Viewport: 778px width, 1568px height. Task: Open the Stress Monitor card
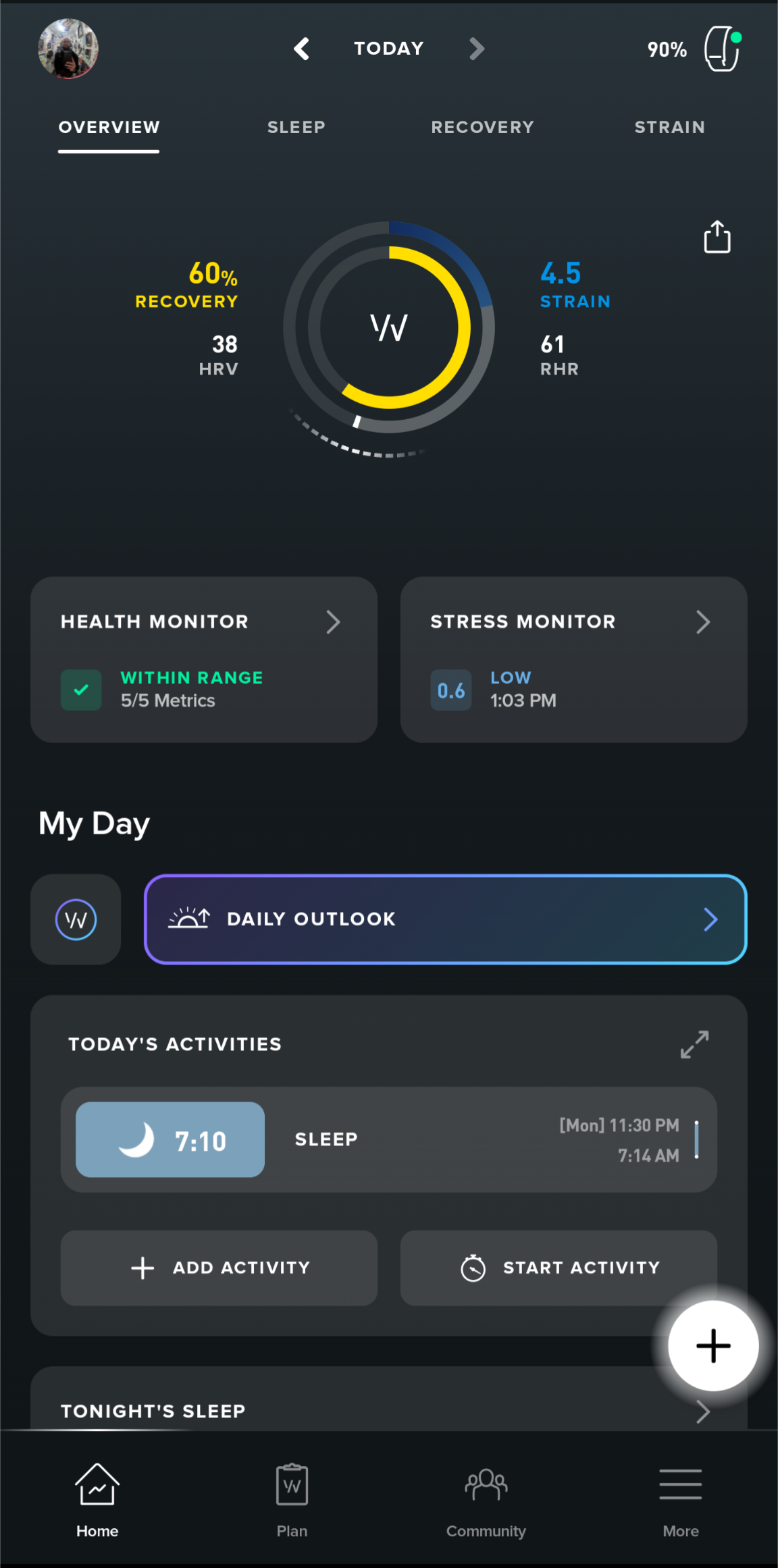574,659
